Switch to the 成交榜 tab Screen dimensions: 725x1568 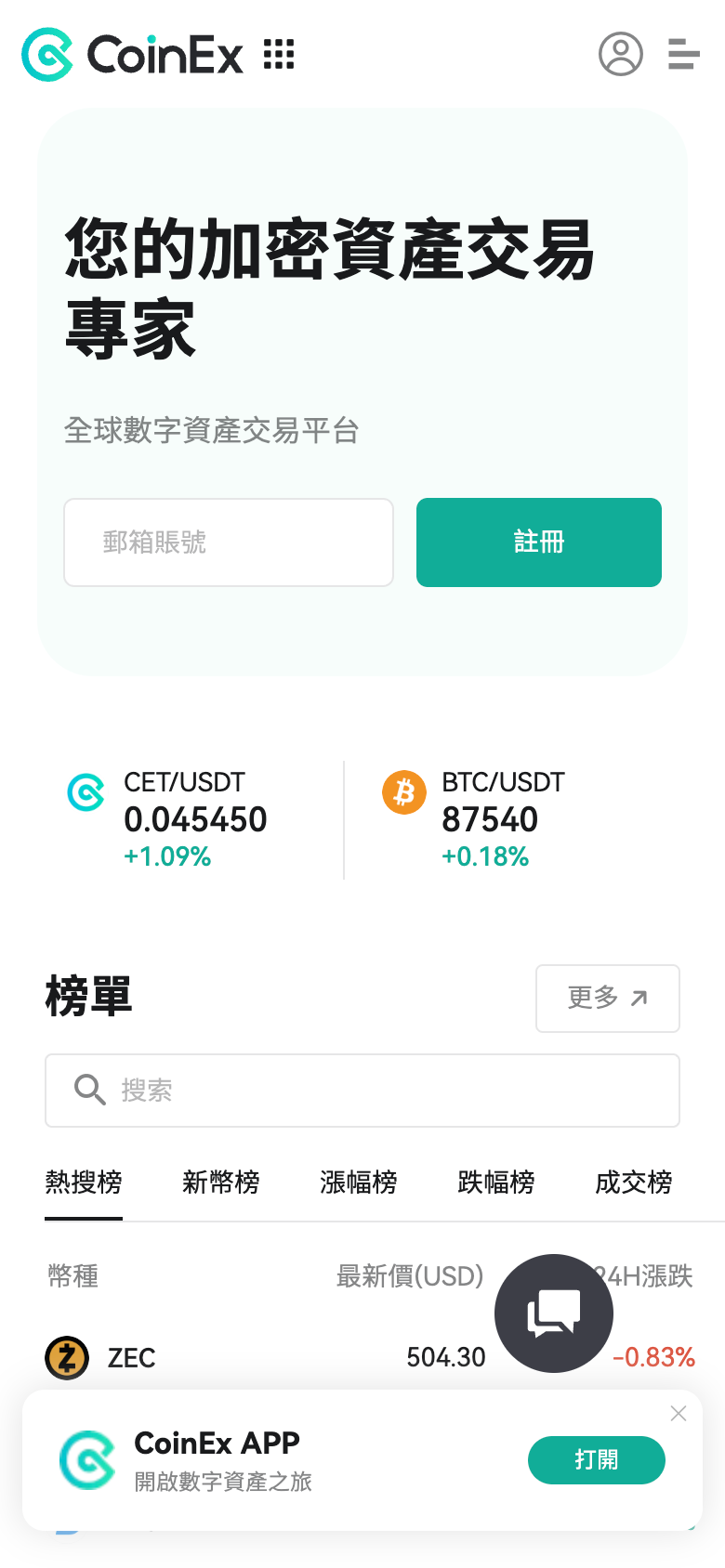[632, 1183]
